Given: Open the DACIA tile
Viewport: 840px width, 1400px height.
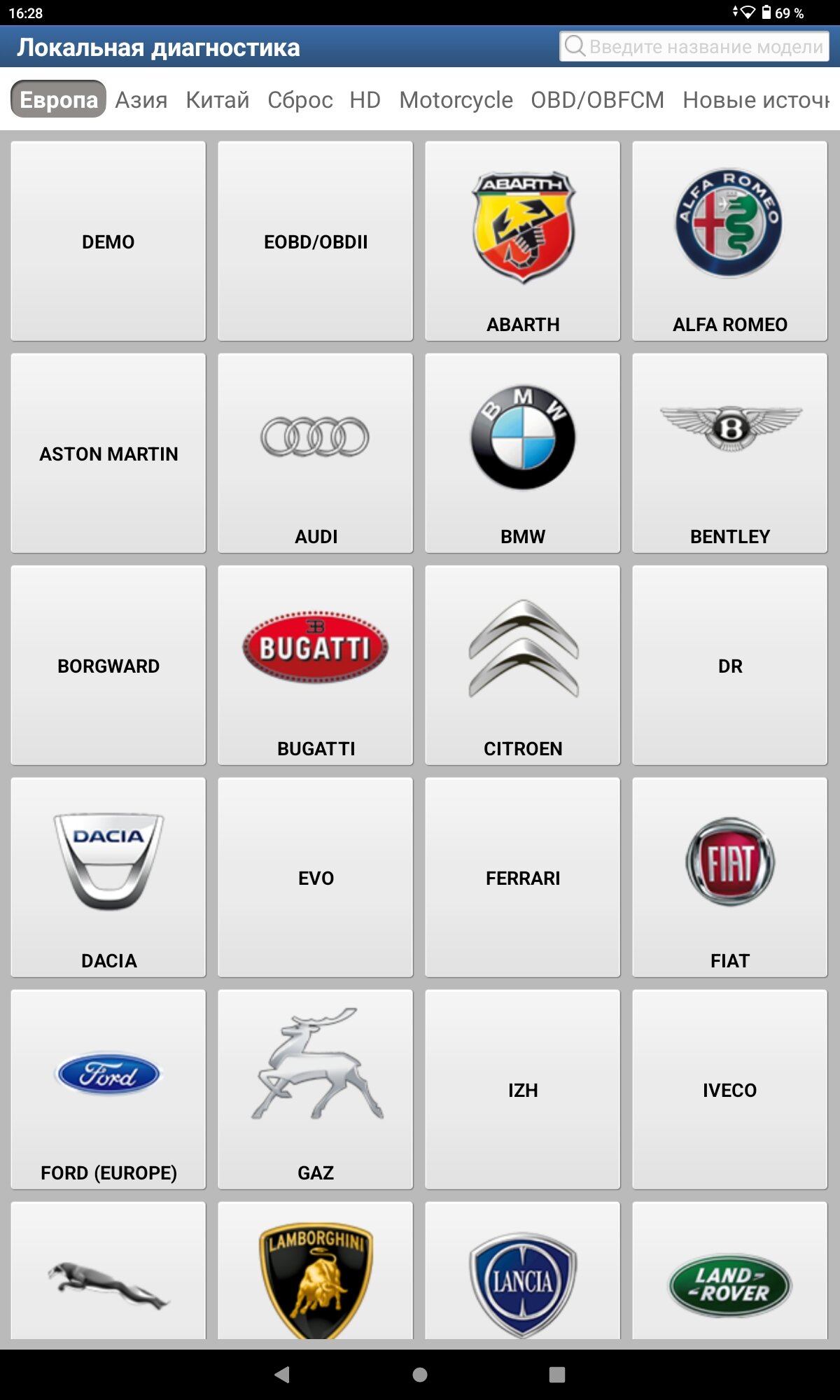Looking at the screenshot, I should click(x=108, y=878).
